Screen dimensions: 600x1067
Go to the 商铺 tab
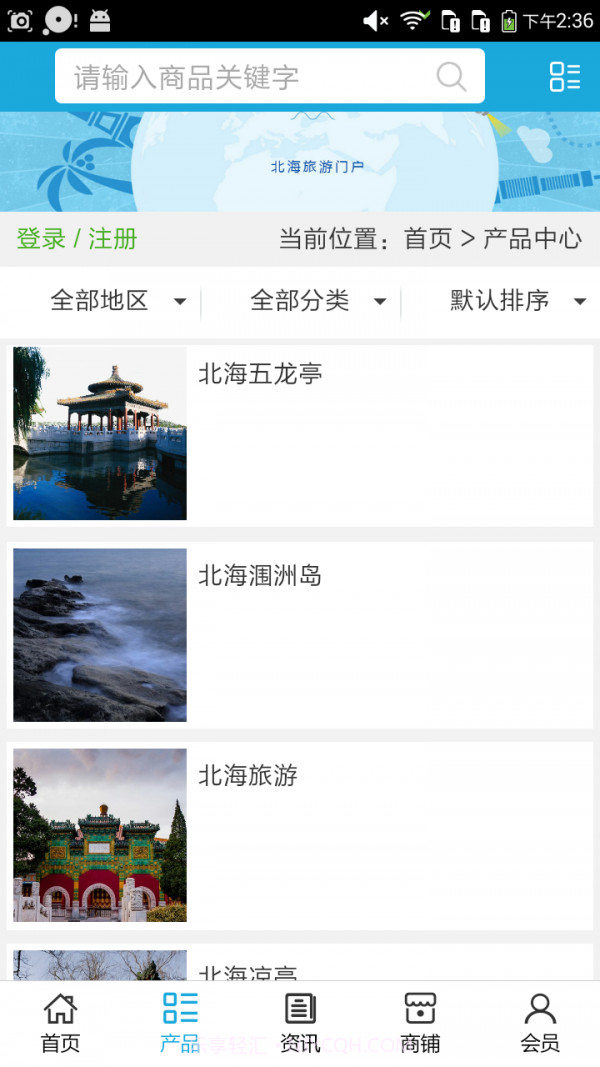point(420,1023)
